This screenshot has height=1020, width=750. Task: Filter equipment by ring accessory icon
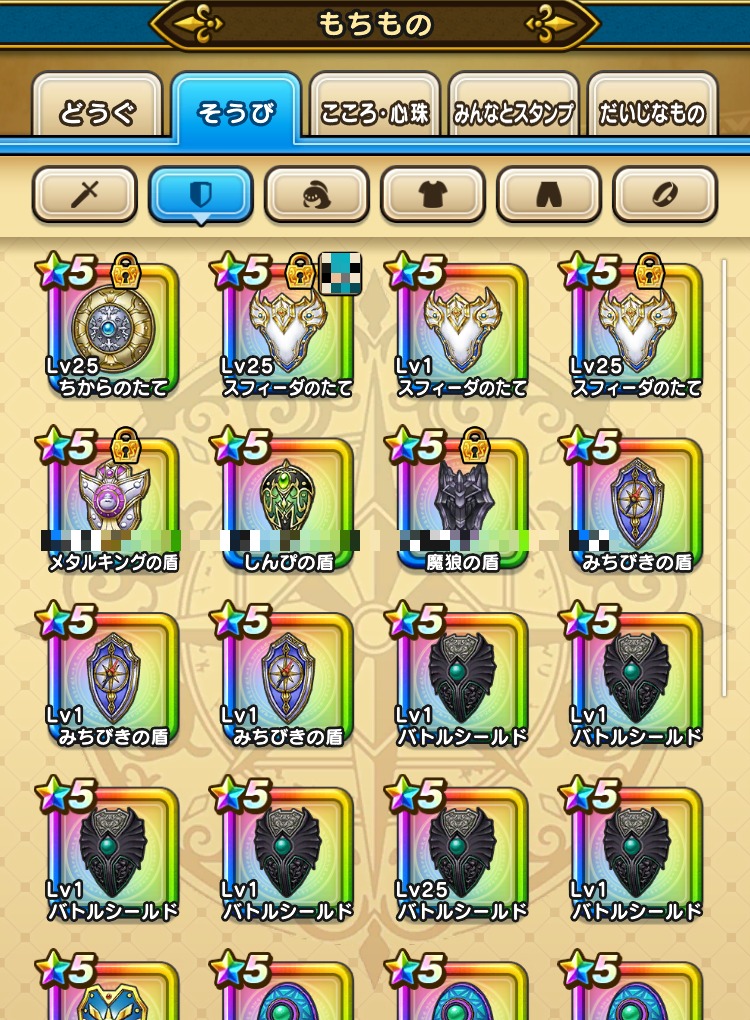coord(665,194)
